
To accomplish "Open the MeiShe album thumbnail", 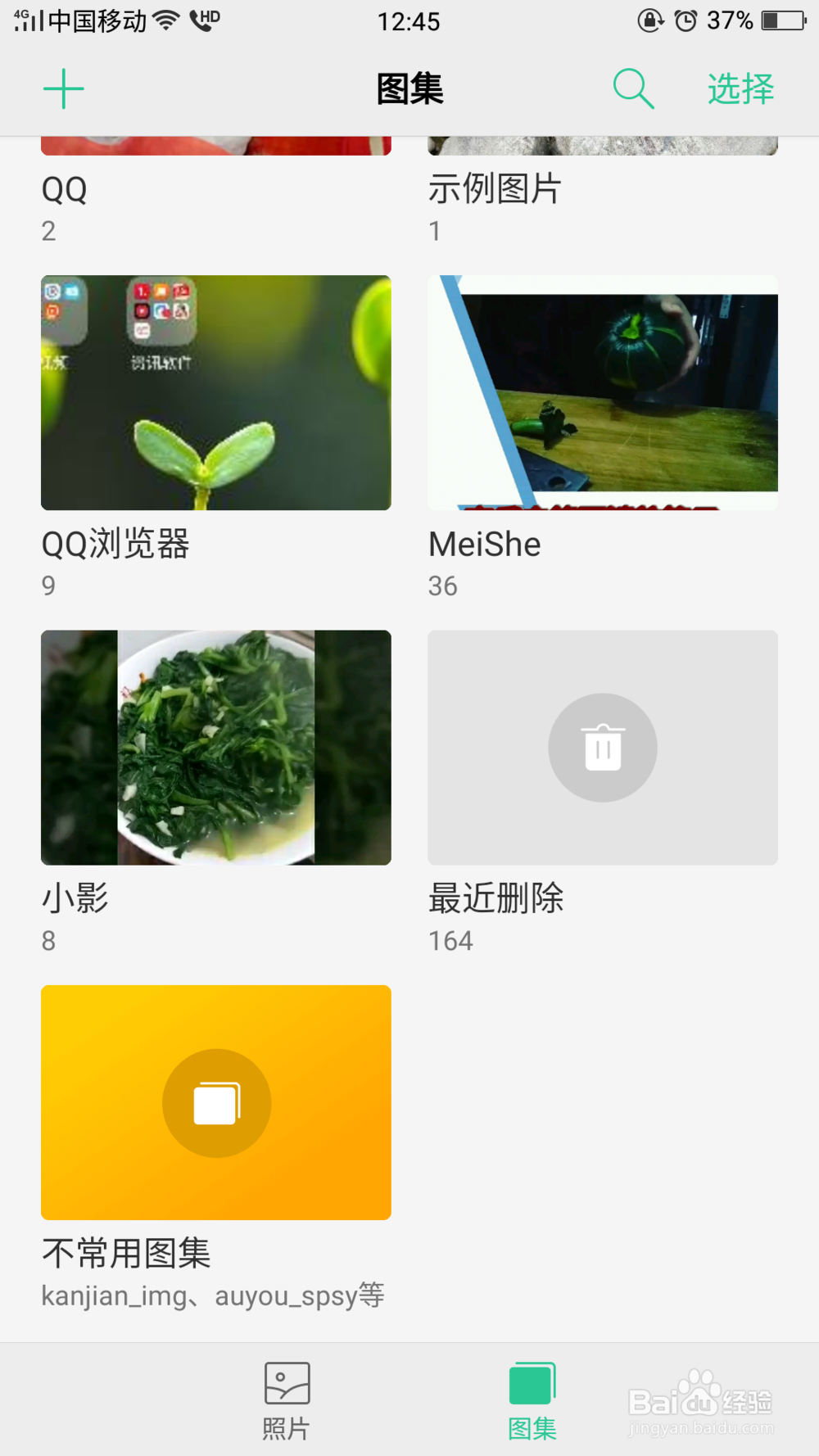I will (602, 391).
